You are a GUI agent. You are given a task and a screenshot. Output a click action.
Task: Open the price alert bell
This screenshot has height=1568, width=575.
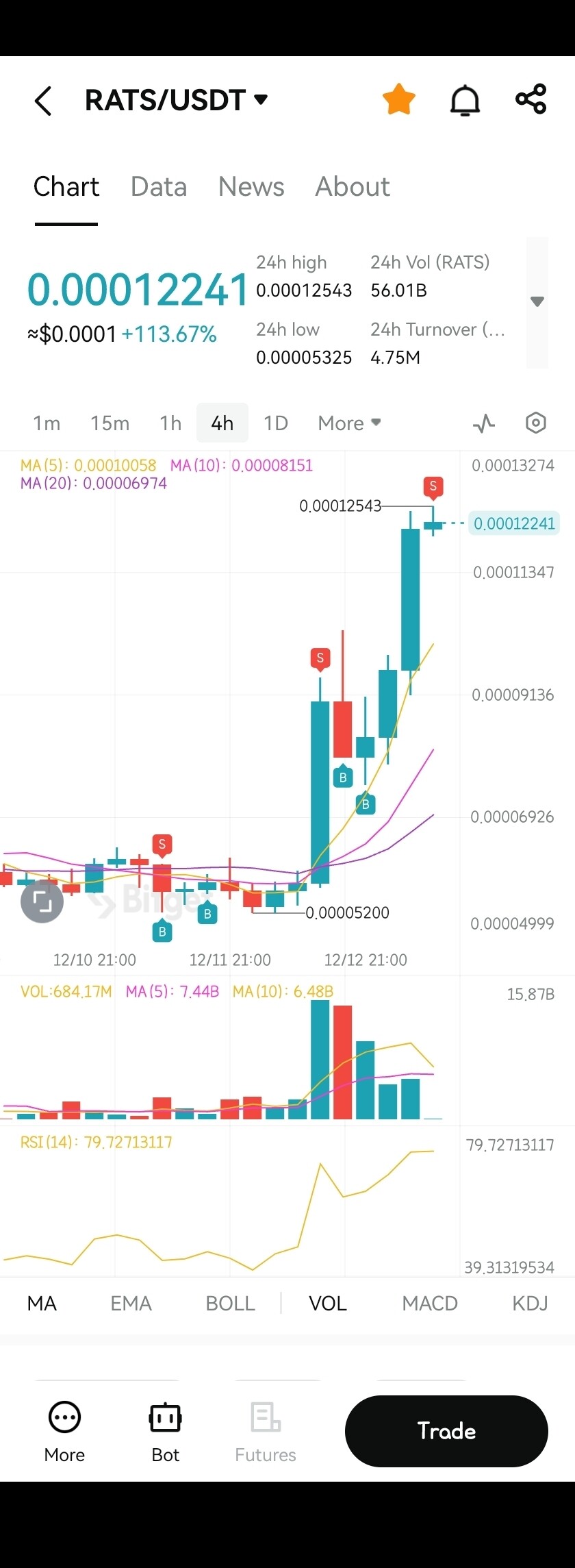coord(465,99)
